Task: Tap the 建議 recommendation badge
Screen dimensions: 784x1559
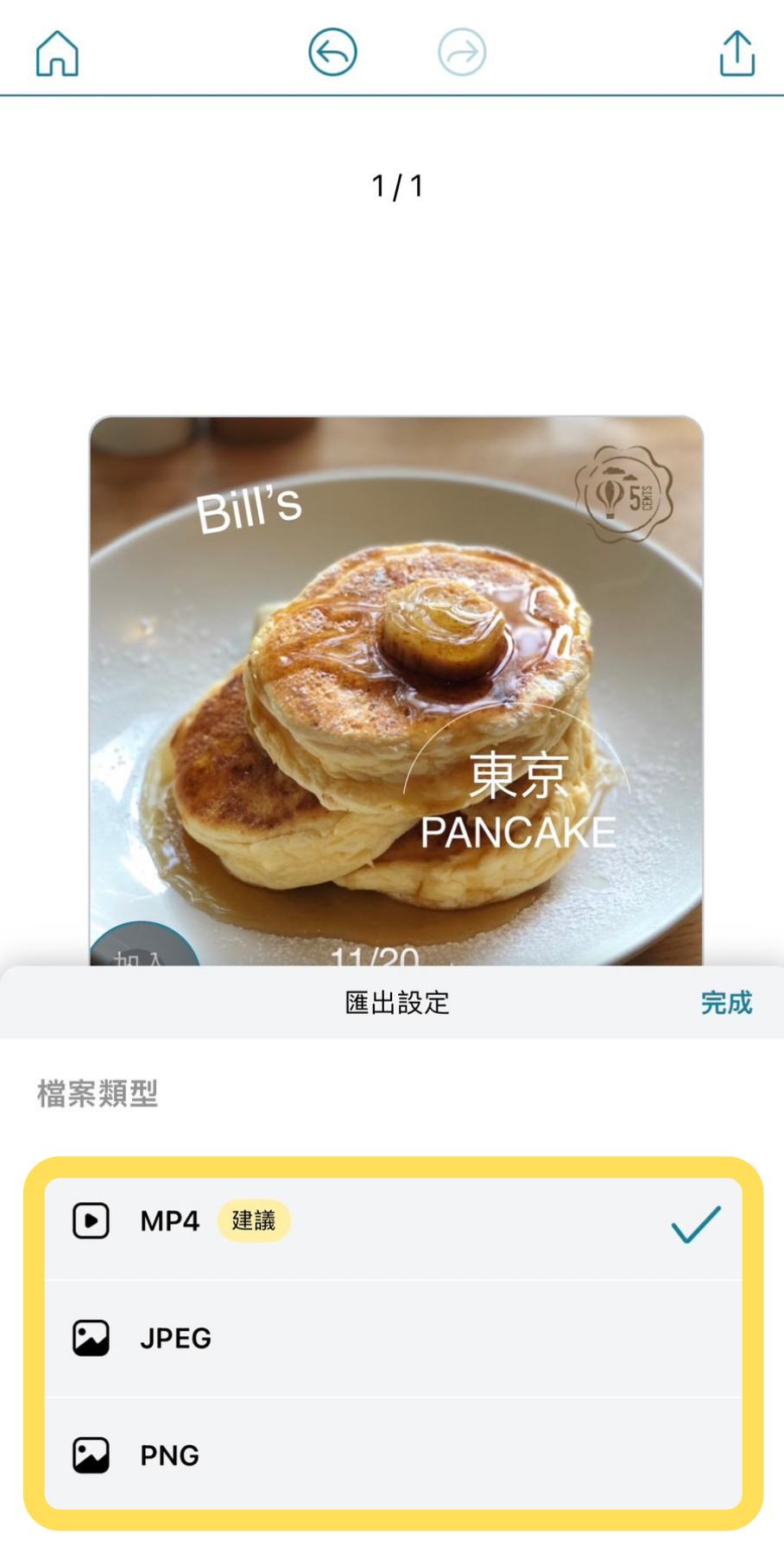Action: coord(253,1221)
